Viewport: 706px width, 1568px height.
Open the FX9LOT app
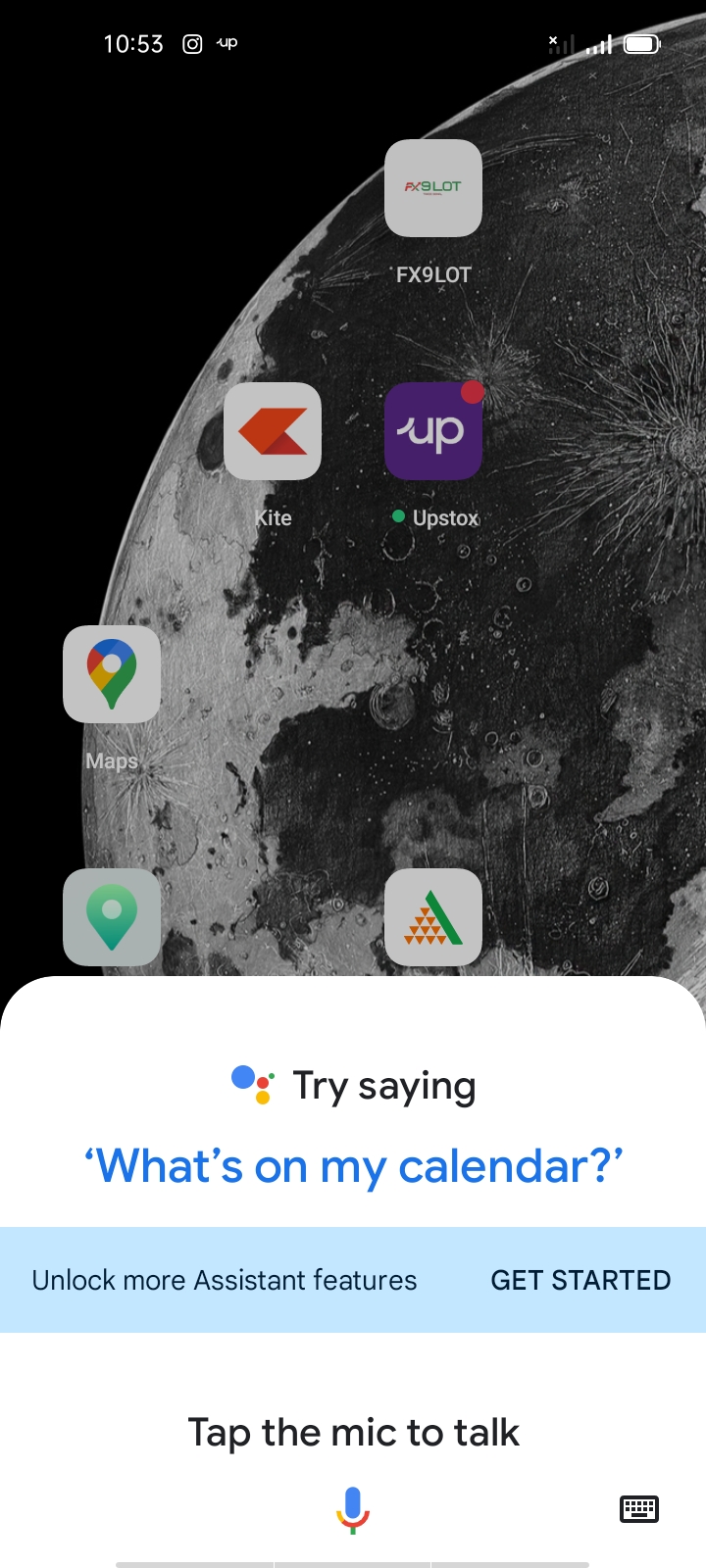pos(433,188)
